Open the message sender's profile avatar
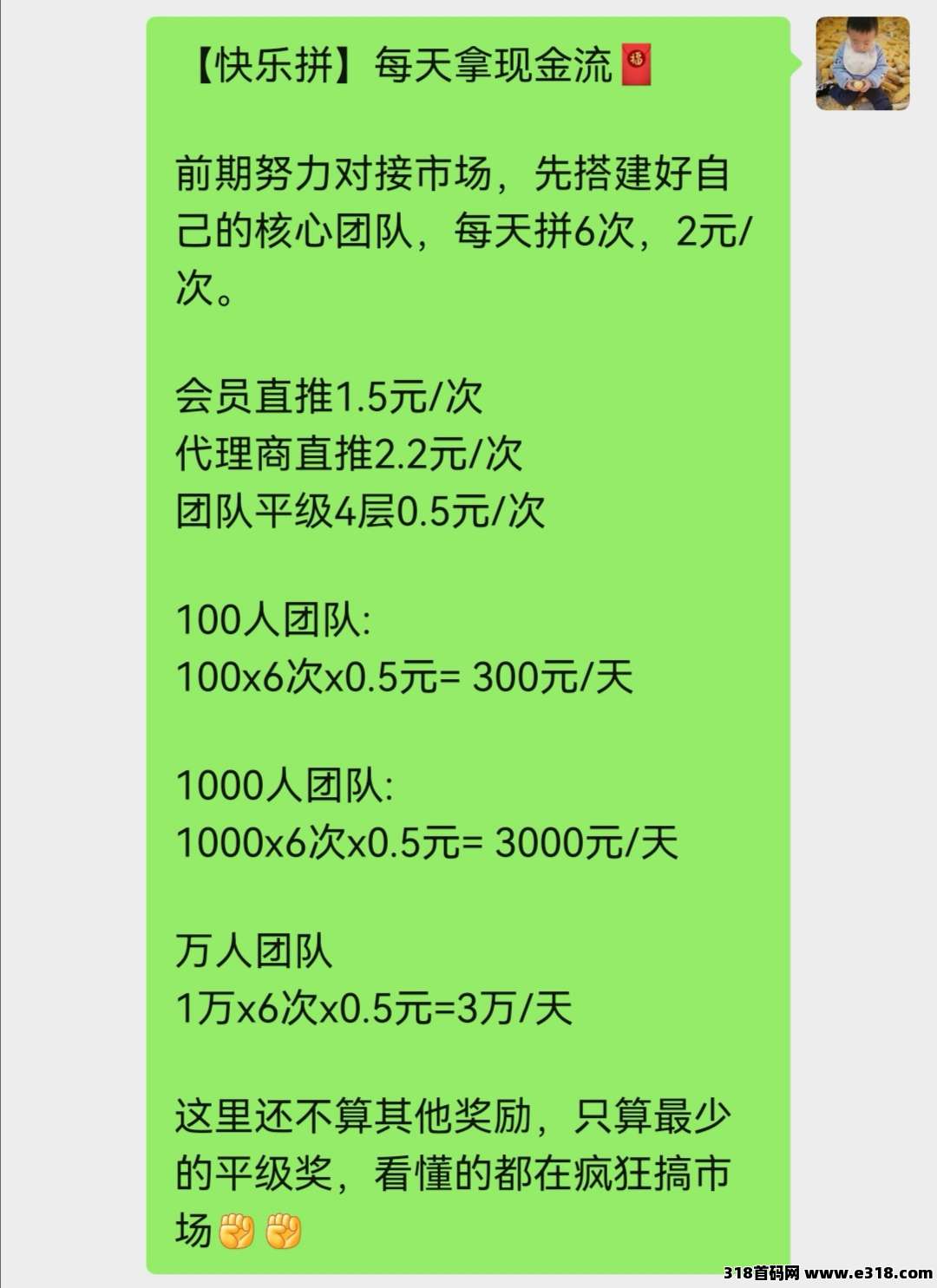The width and height of the screenshot is (937, 1288). click(x=862, y=64)
